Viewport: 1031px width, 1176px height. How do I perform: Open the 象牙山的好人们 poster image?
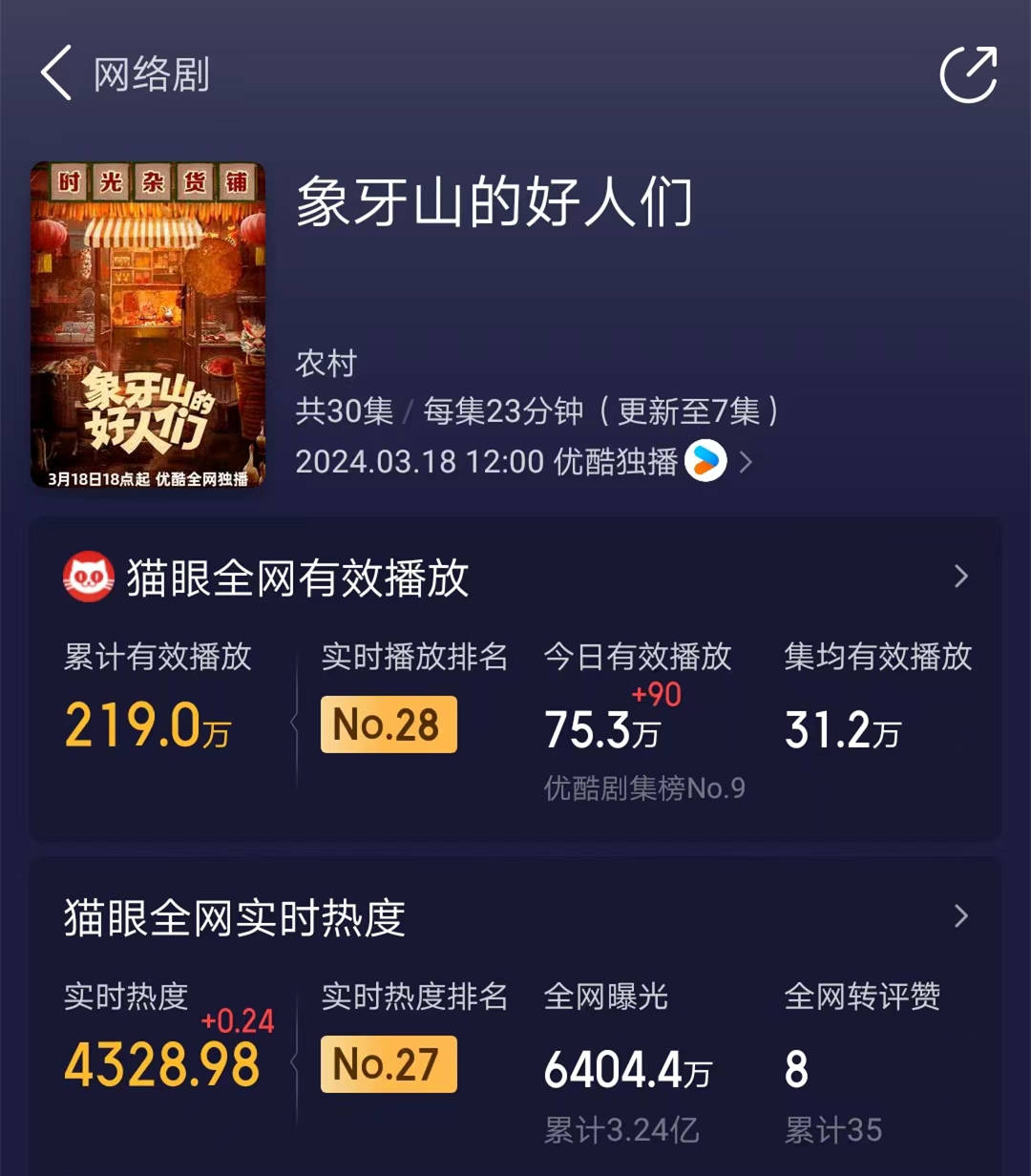coord(148,325)
